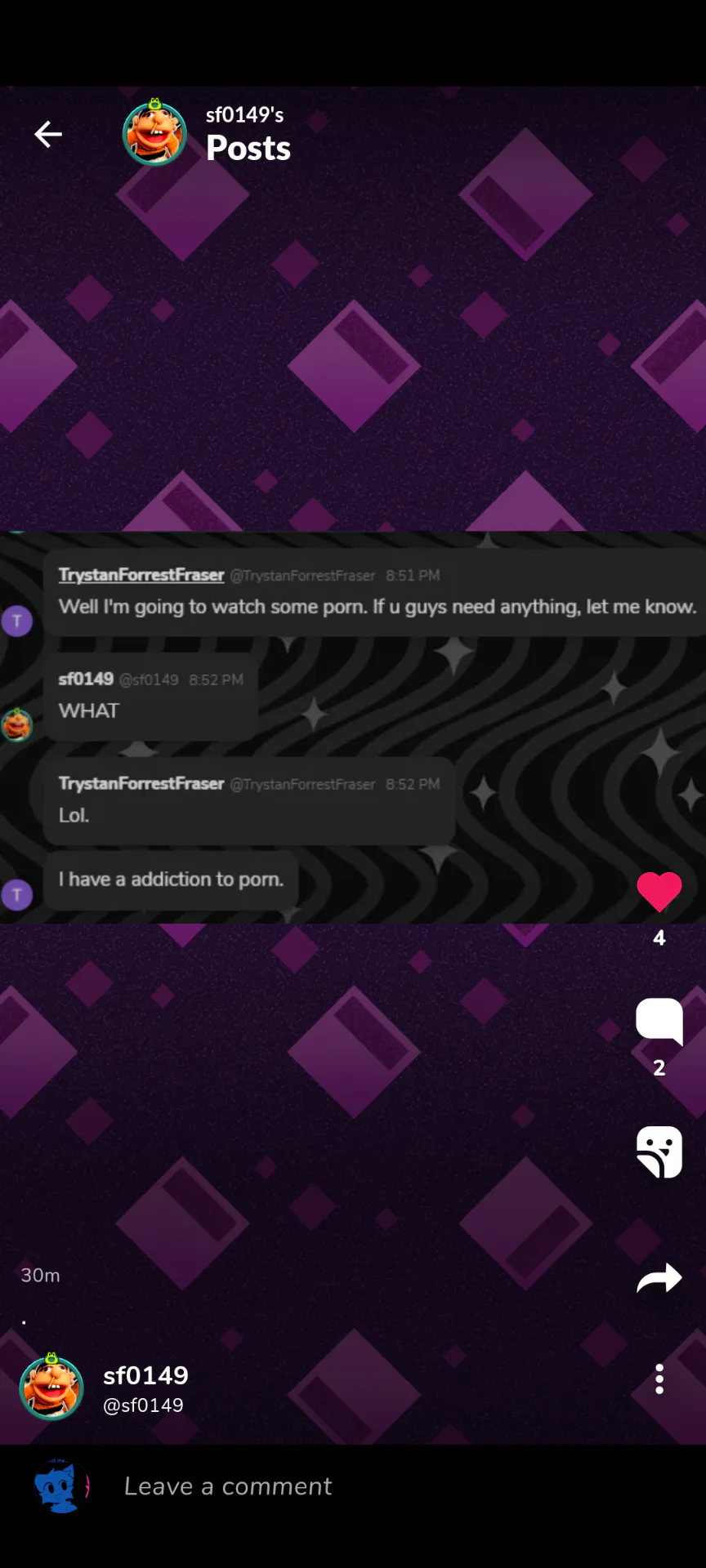The width and height of the screenshot is (706, 1568).
Task: Open the three-dot post options menu
Action: (659, 1379)
